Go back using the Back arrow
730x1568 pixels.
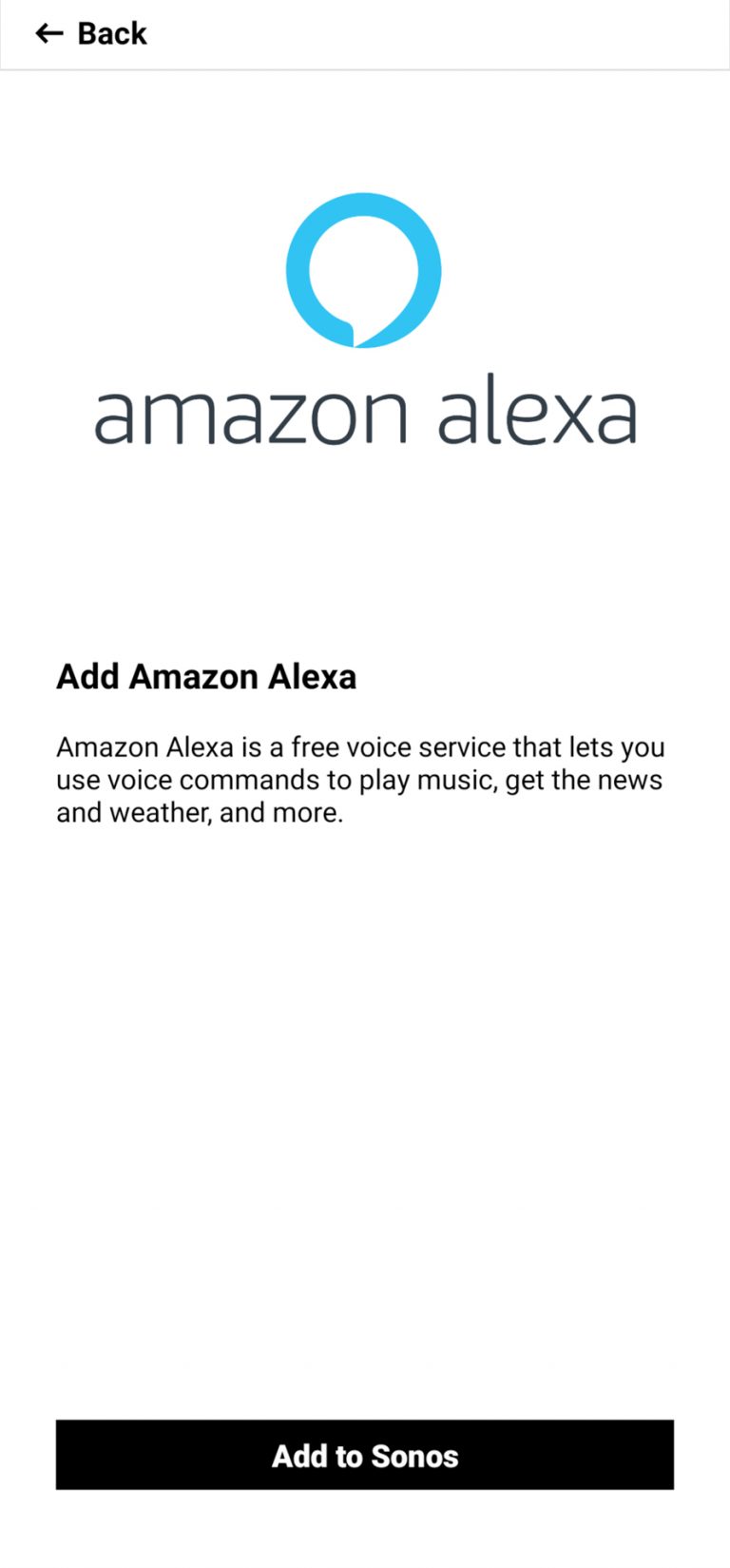coord(49,34)
